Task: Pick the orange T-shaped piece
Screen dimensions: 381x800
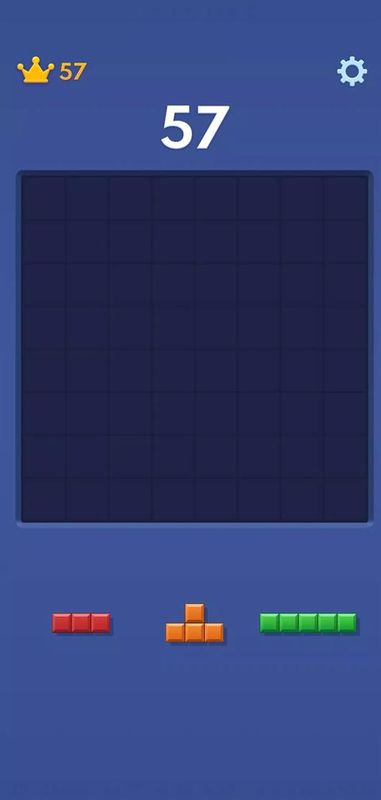Action: (x=195, y=623)
